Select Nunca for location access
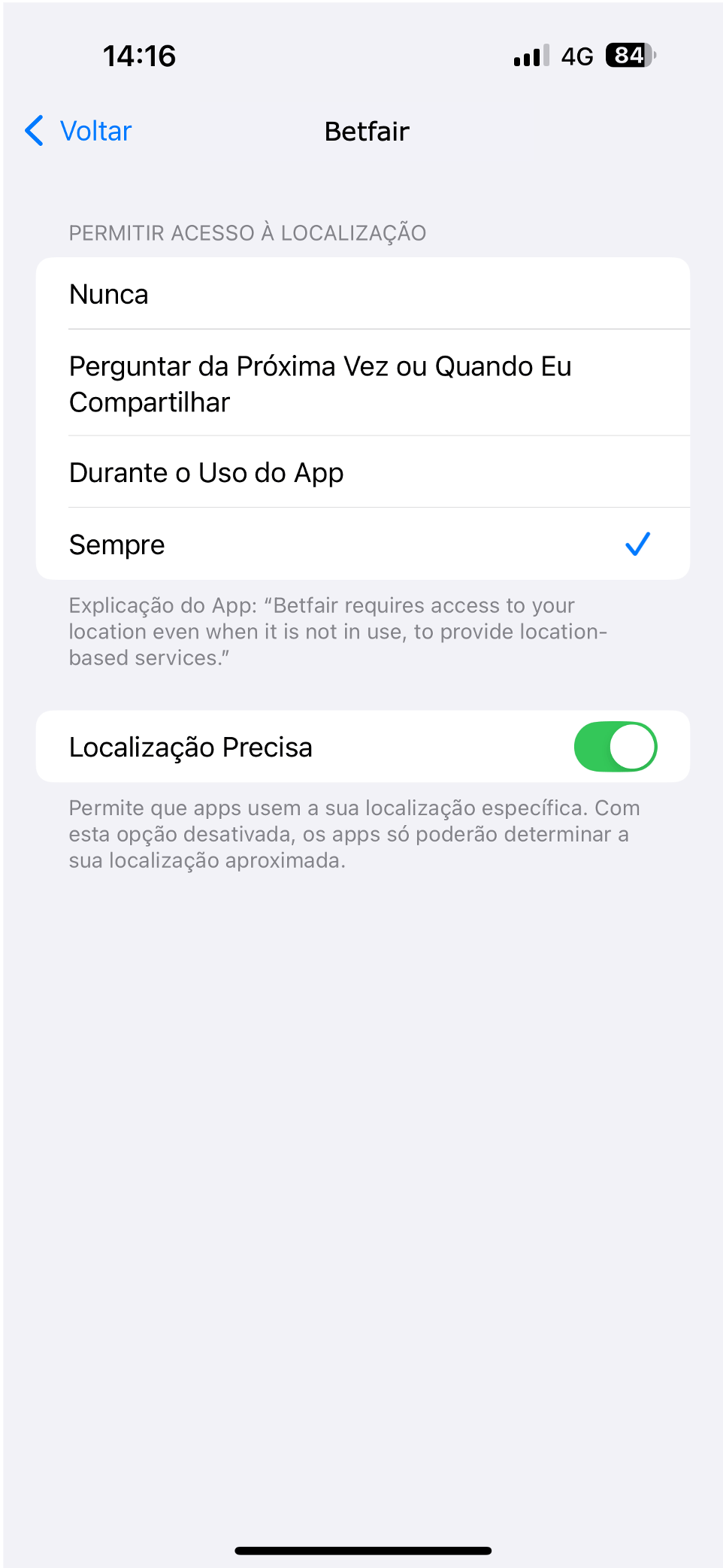Image resolution: width=723 pixels, height=1568 pixels. pos(363,293)
